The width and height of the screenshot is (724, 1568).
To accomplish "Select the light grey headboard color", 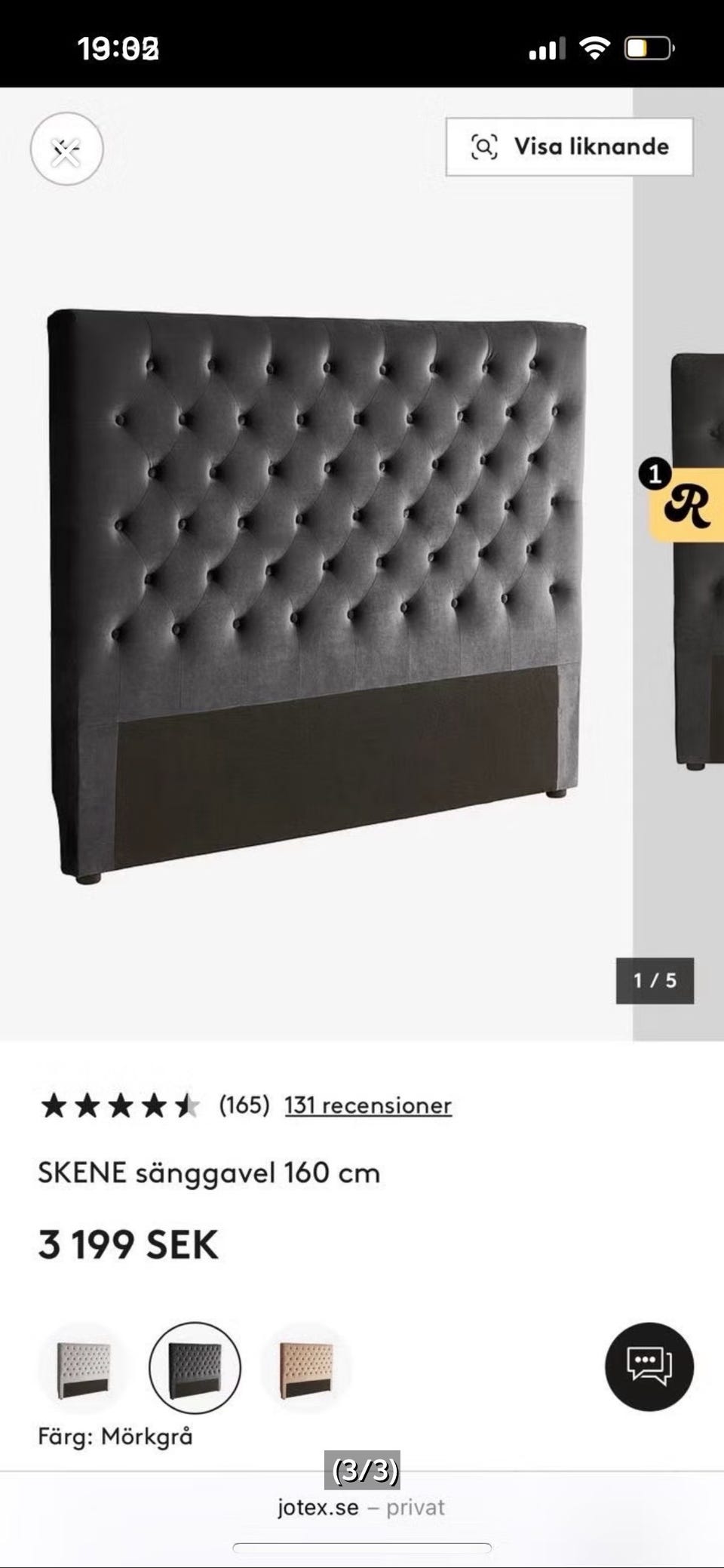I will (x=83, y=1367).
